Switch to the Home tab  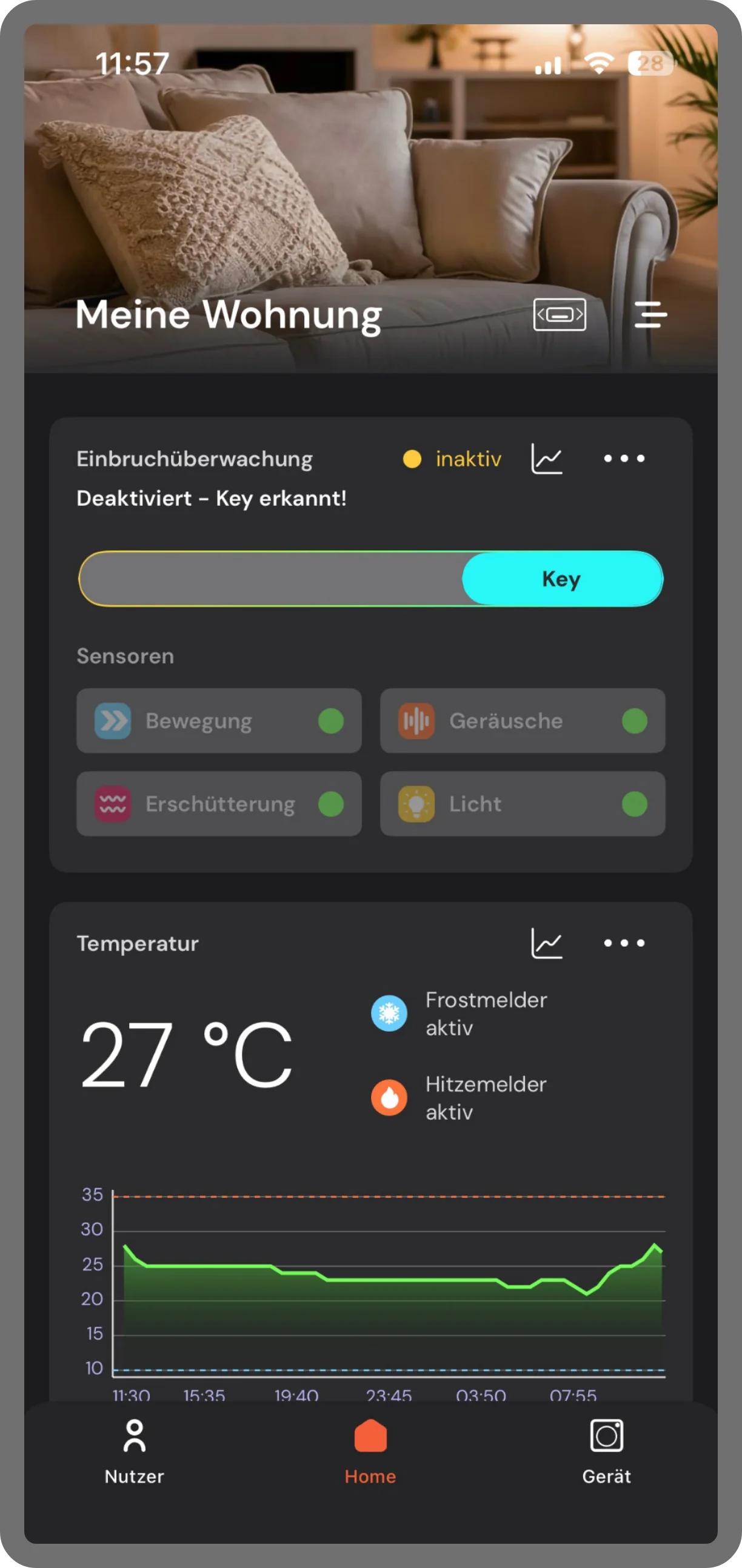click(x=370, y=1452)
